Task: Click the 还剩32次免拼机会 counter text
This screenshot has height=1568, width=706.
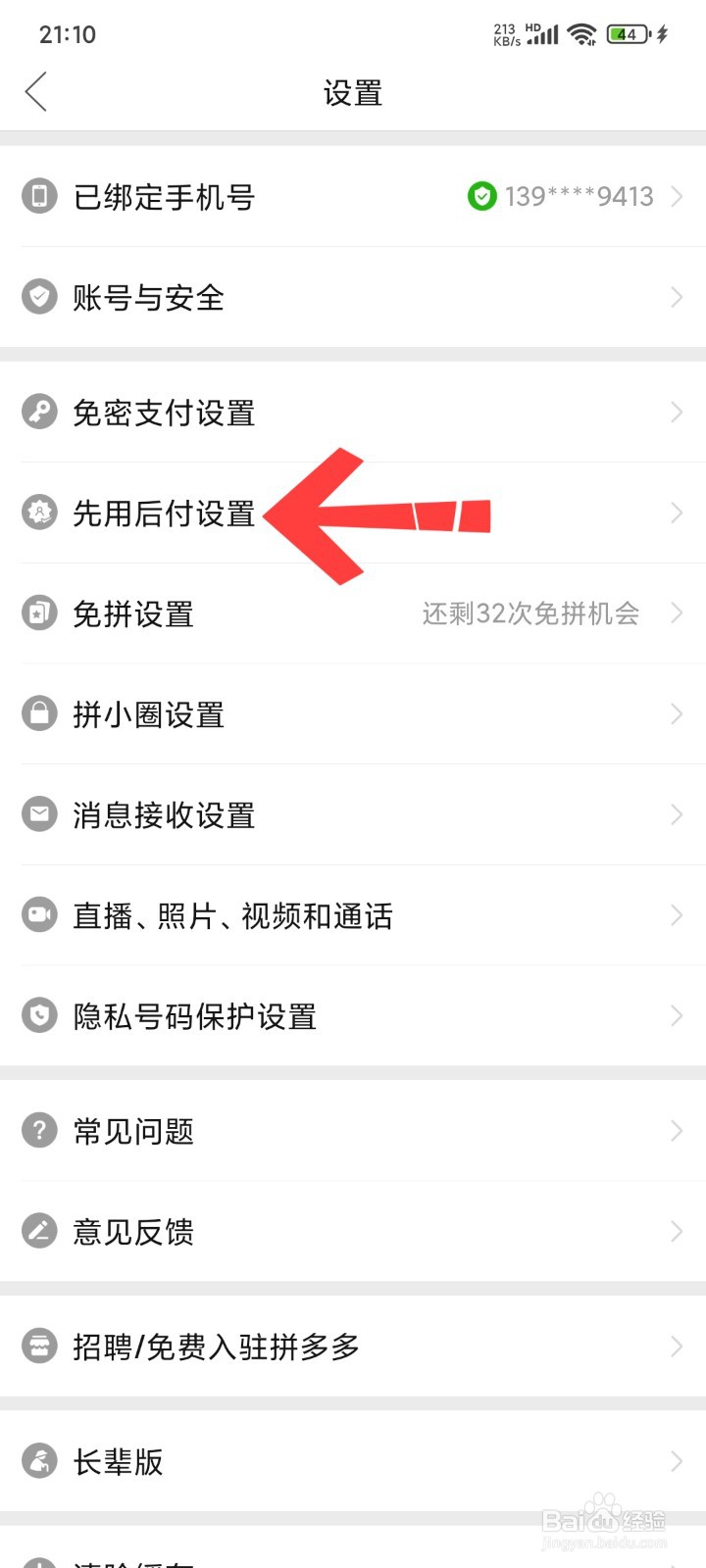Action: point(533,613)
